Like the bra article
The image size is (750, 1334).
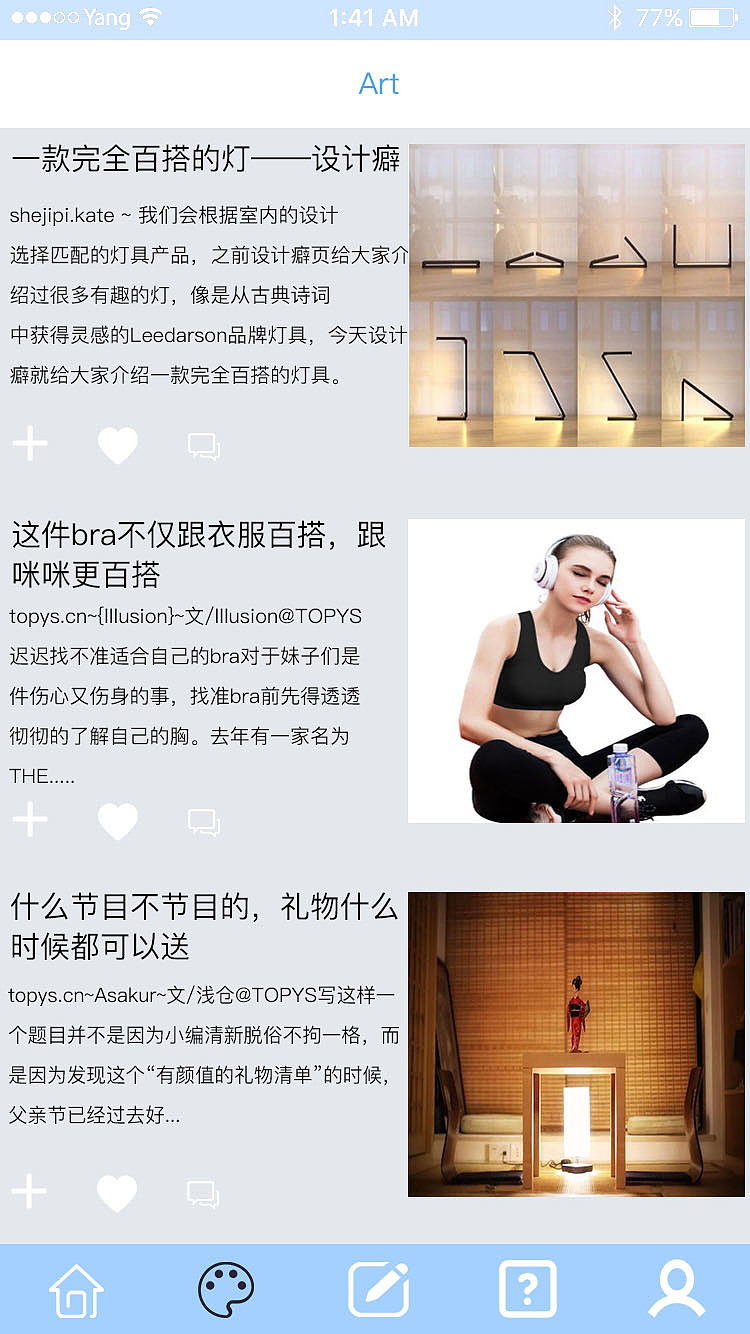pyautogui.click(x=118, y=820)
